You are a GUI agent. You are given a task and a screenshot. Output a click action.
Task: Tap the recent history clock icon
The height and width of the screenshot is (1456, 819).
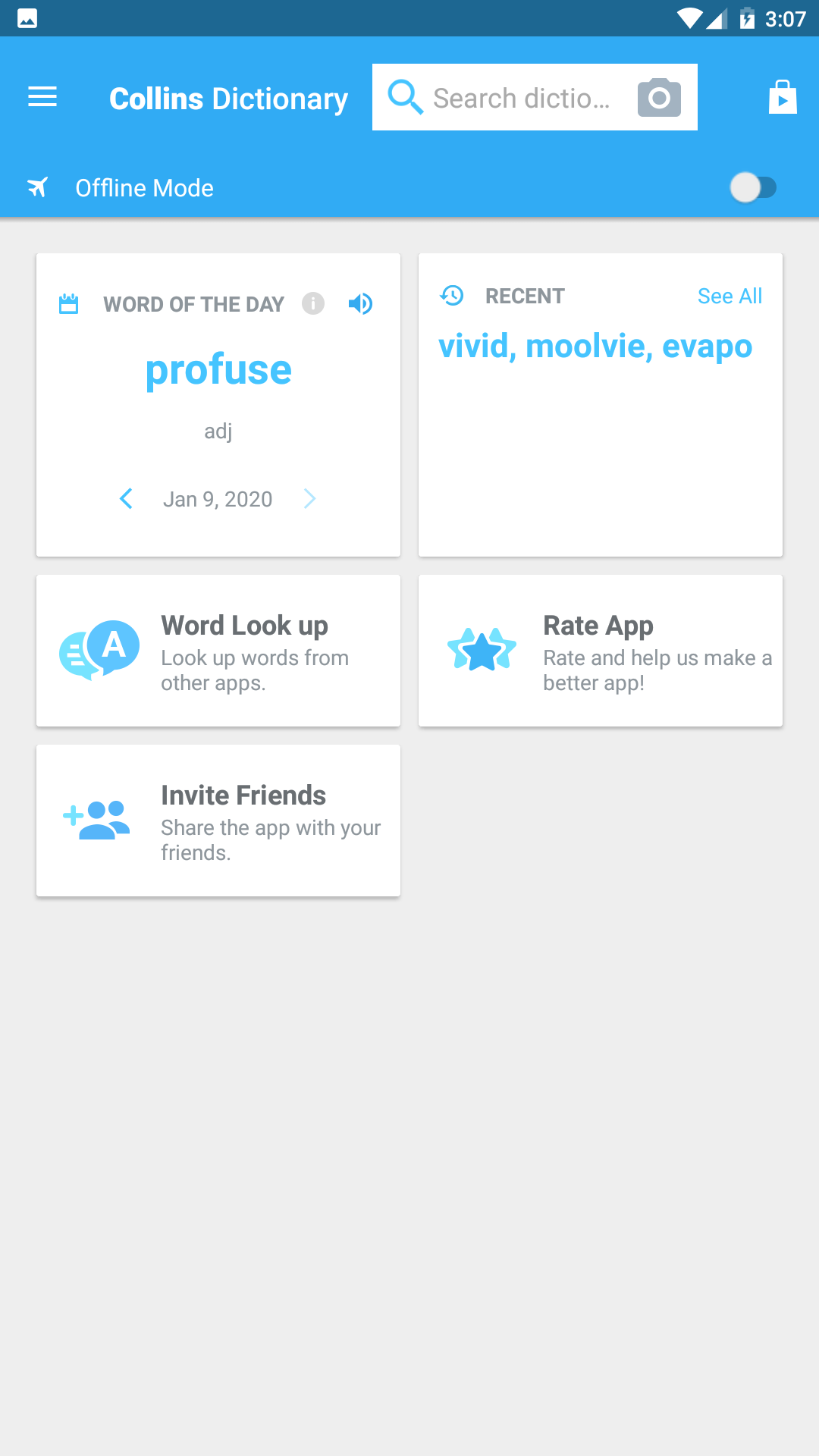[x=453, y=296]
